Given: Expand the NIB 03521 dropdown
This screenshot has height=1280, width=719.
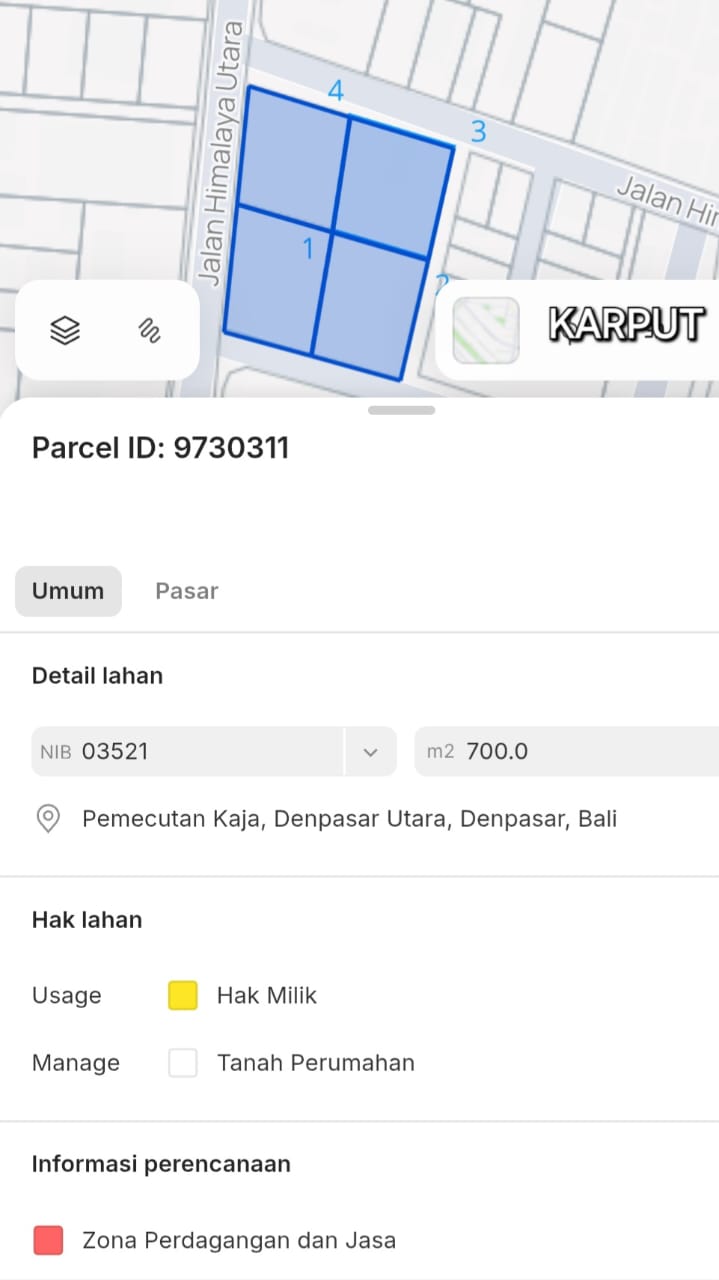Looking at the screenshot, I should [x=371, y=752].
